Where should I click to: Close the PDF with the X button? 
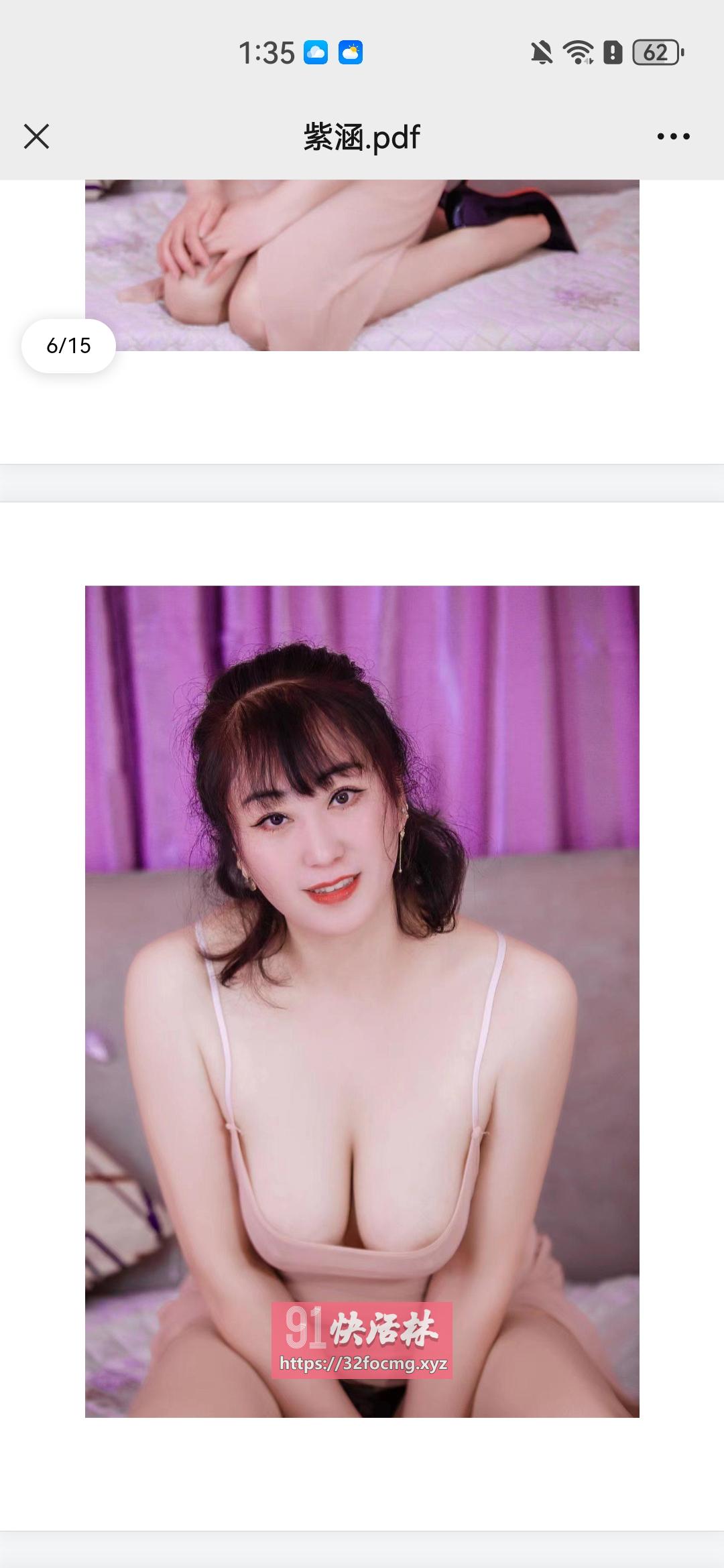click(x=38, y=137)
